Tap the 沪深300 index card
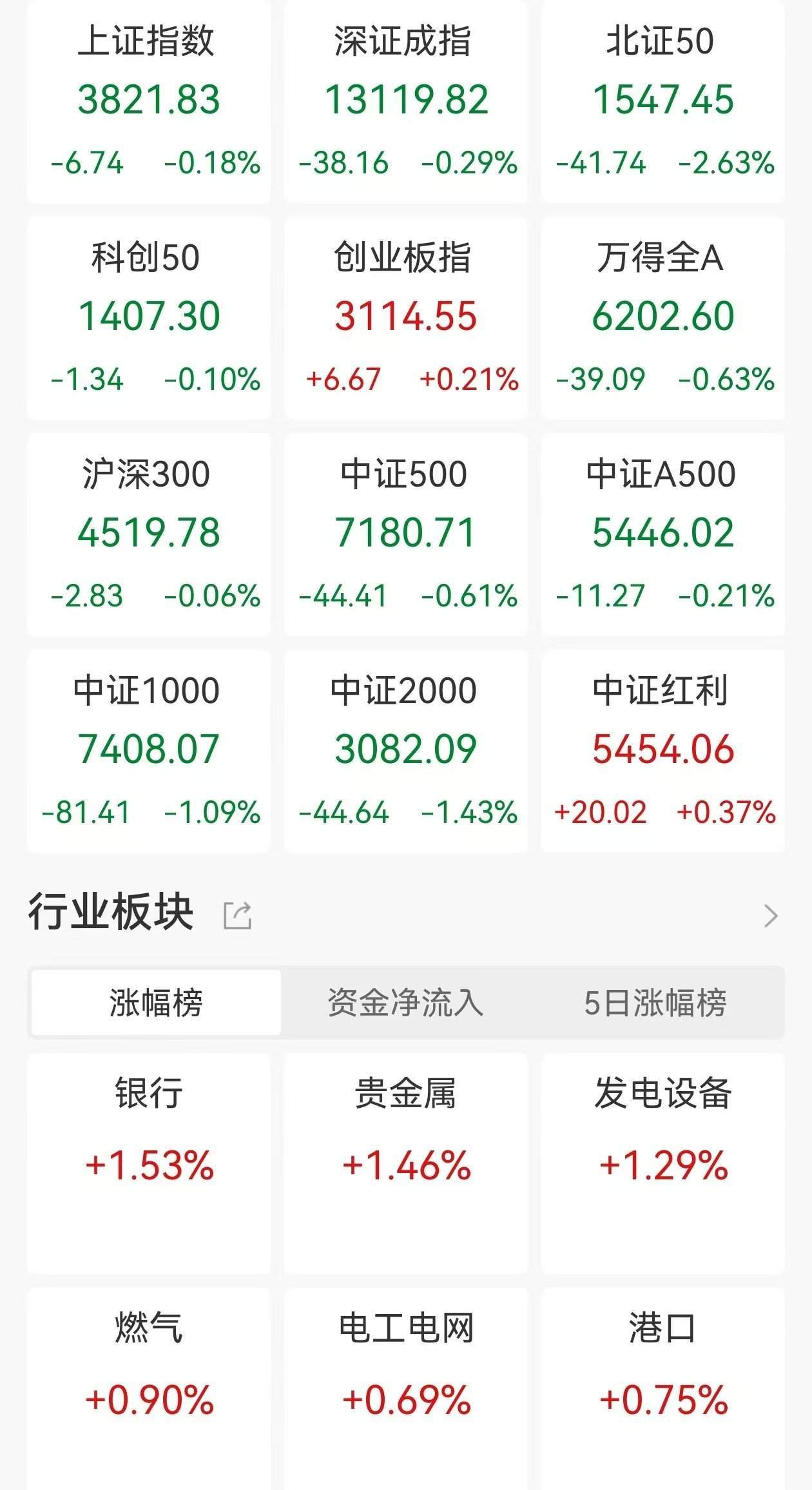 tap(149, 532)
